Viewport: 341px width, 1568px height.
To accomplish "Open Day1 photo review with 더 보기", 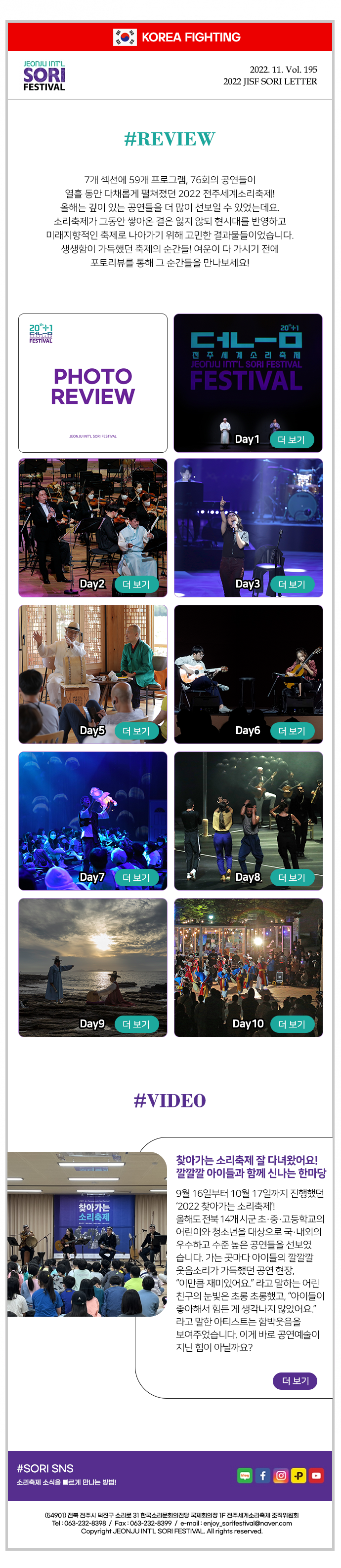I will click(x=292, y=439).
